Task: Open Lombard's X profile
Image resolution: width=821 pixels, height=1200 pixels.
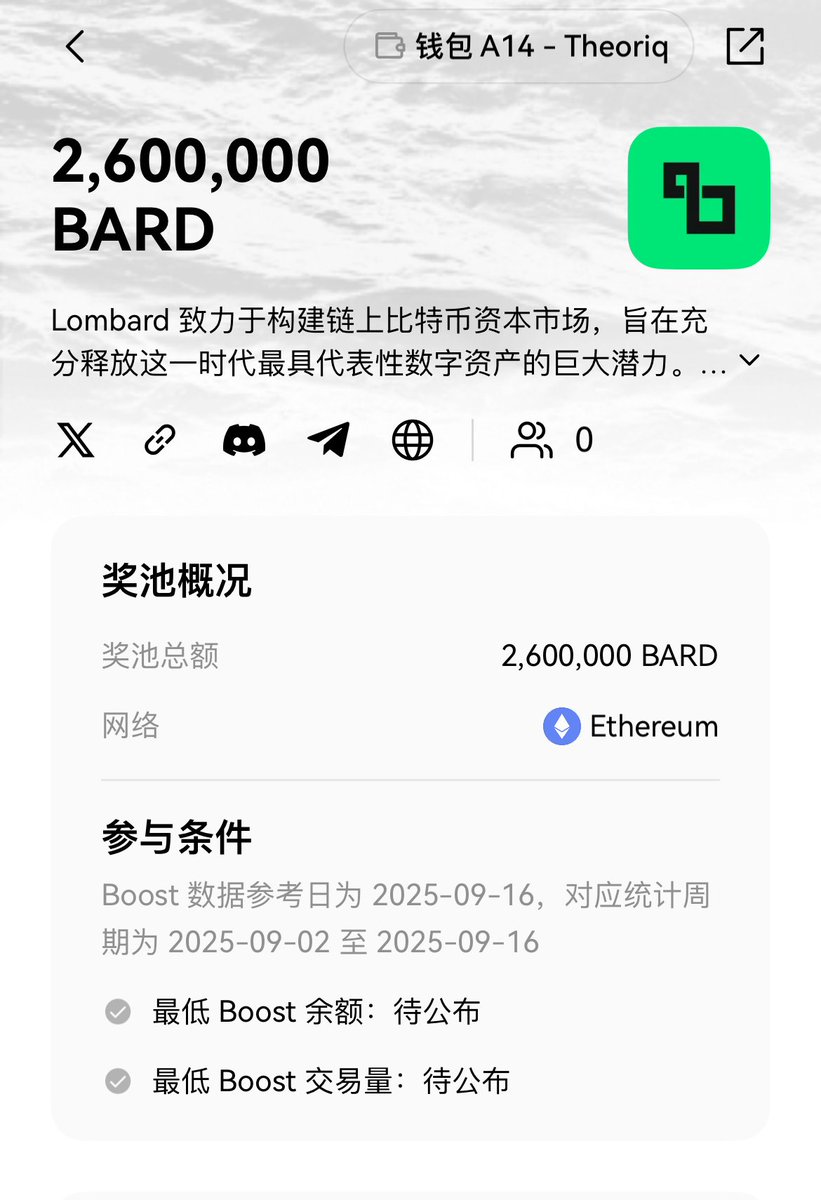Action: 76,440
